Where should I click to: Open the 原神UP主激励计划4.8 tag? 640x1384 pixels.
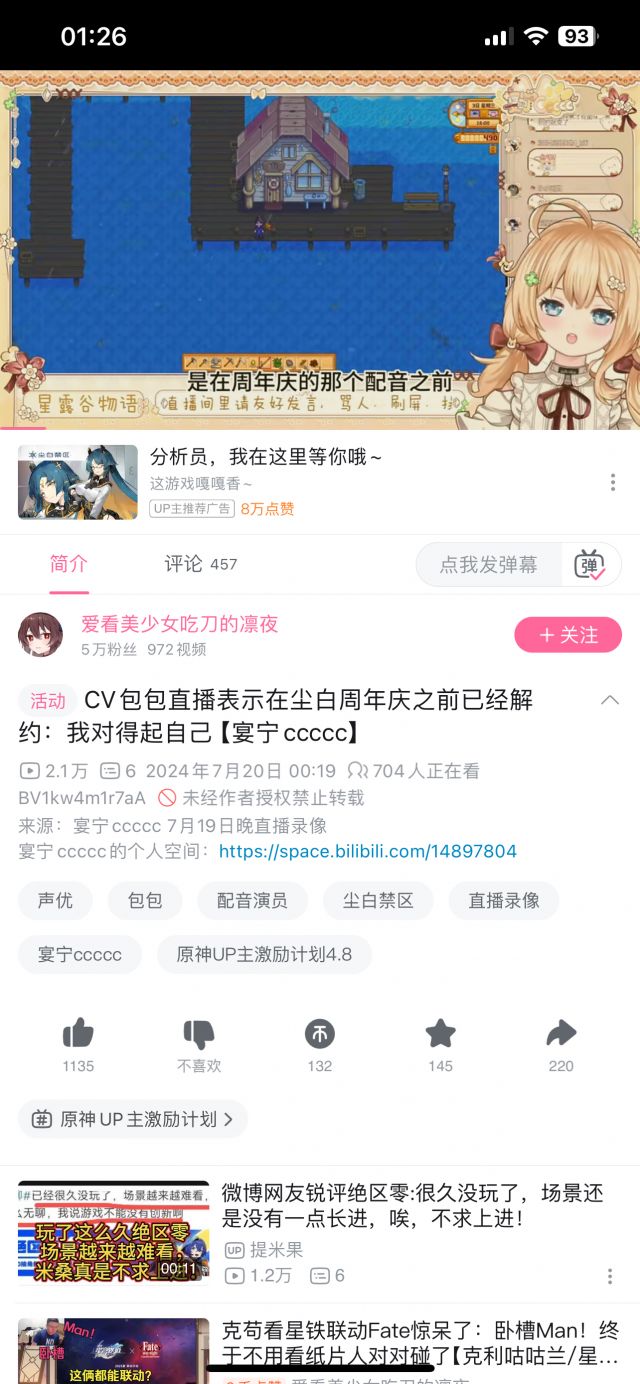pos(264,954)
